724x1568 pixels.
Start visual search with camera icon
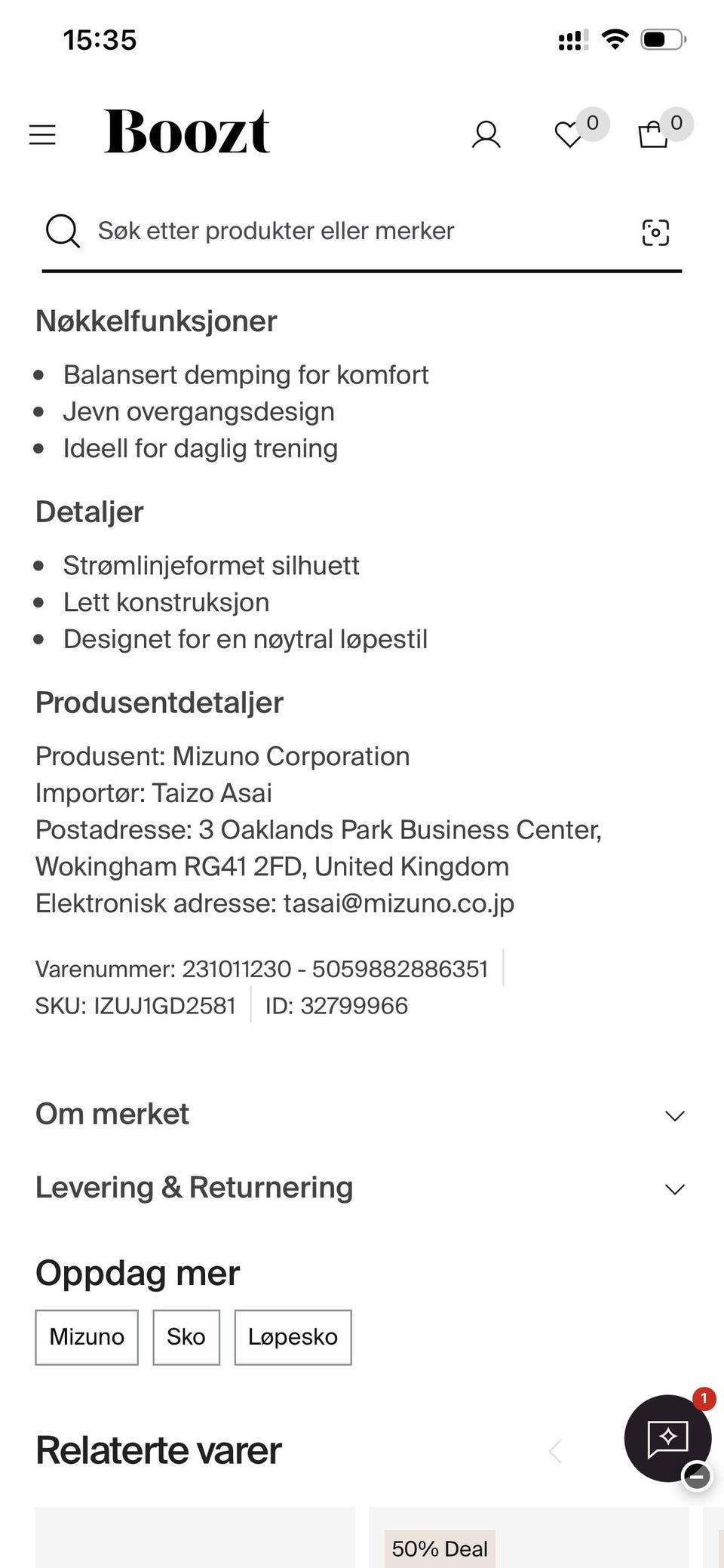(655, 232)
